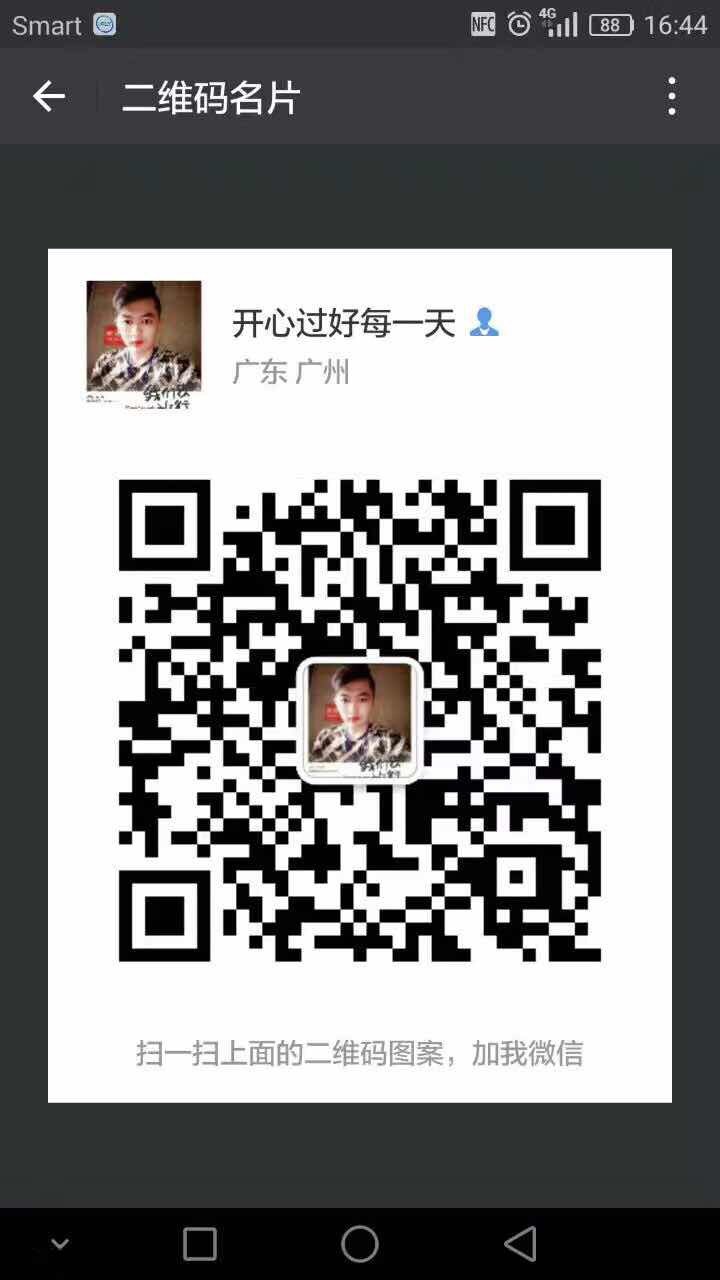Screen dimensions: 720x1280
Task: Tap the system home button
Action: [360, 1244]
